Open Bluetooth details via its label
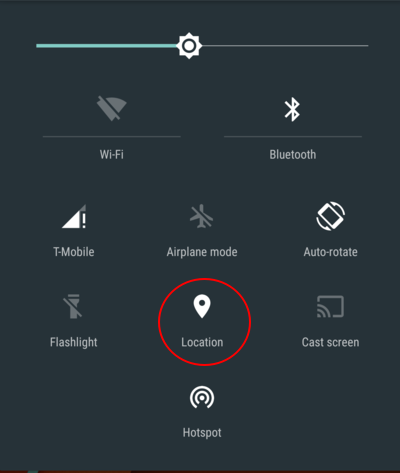400x473 pixels. tap(293, 154)
